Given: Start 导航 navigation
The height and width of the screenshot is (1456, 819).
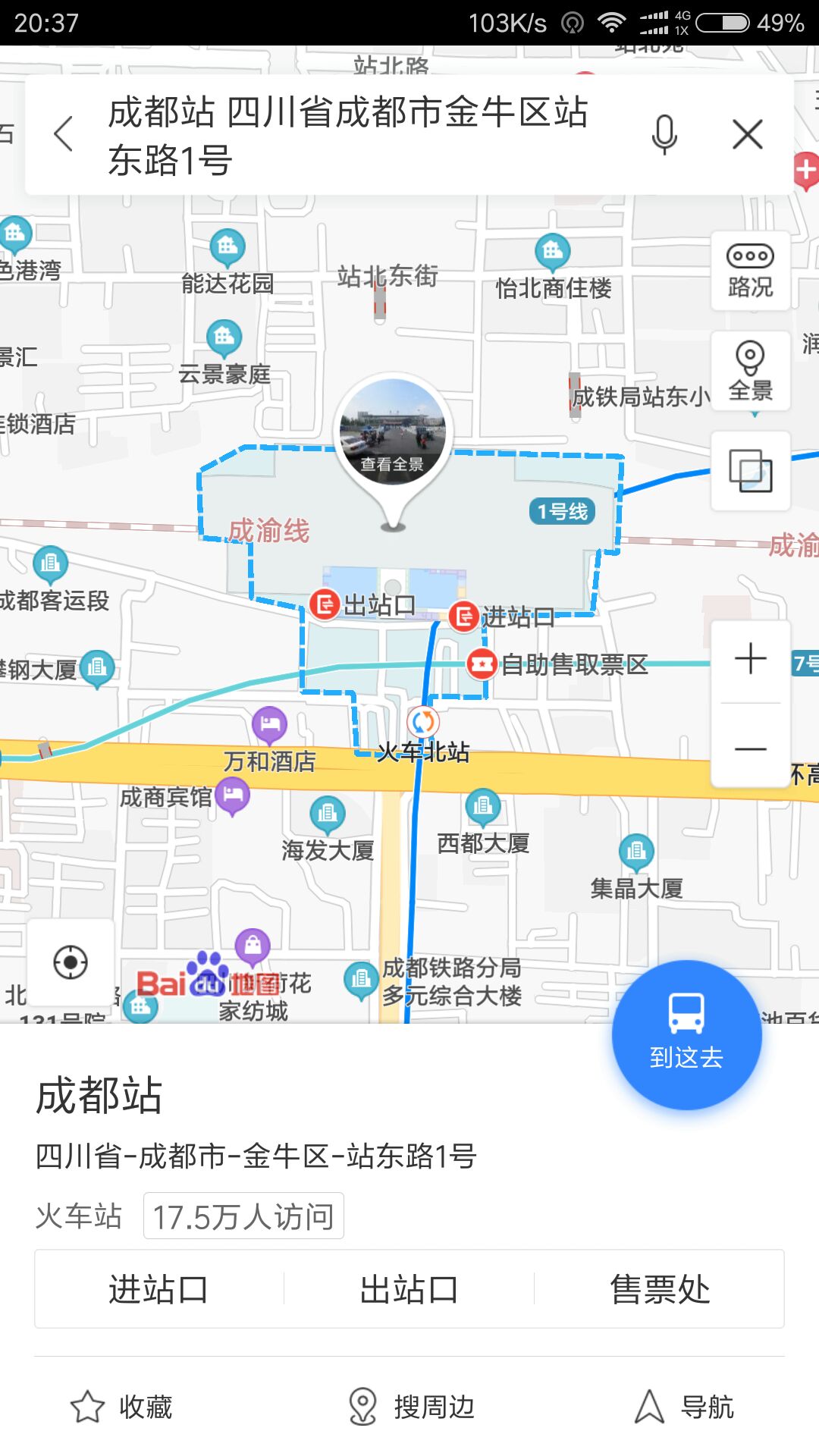Looking at the screenshot, I should point(684,1407).
